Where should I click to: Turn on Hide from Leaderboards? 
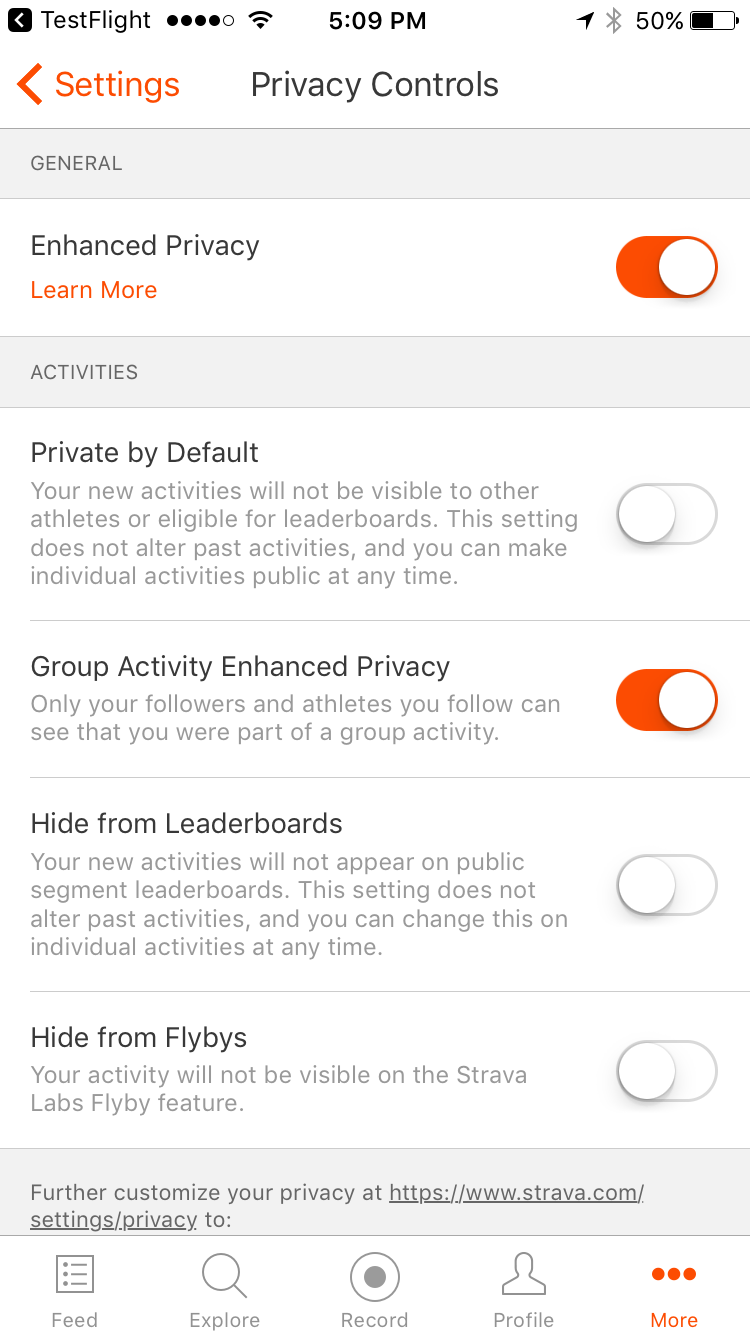pos(667,885)
